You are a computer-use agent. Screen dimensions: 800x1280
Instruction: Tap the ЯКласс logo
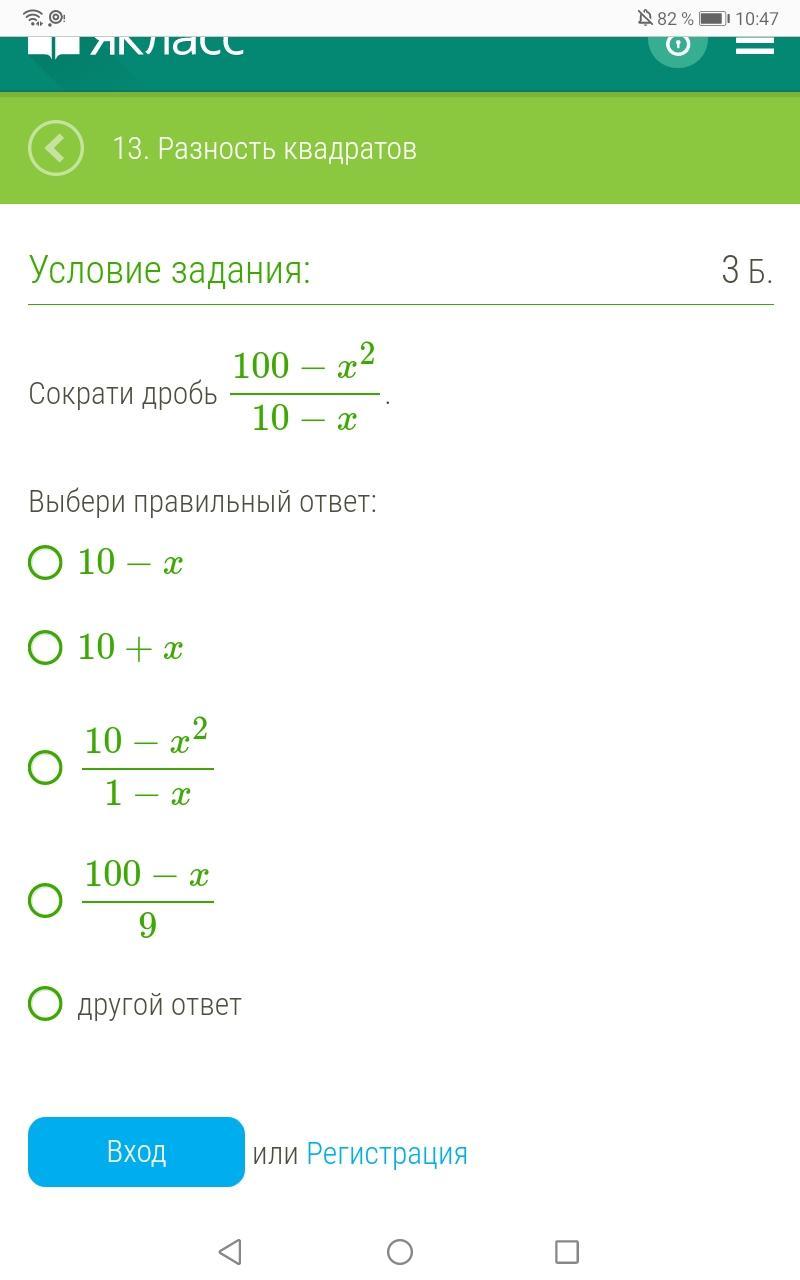[136, 46]
